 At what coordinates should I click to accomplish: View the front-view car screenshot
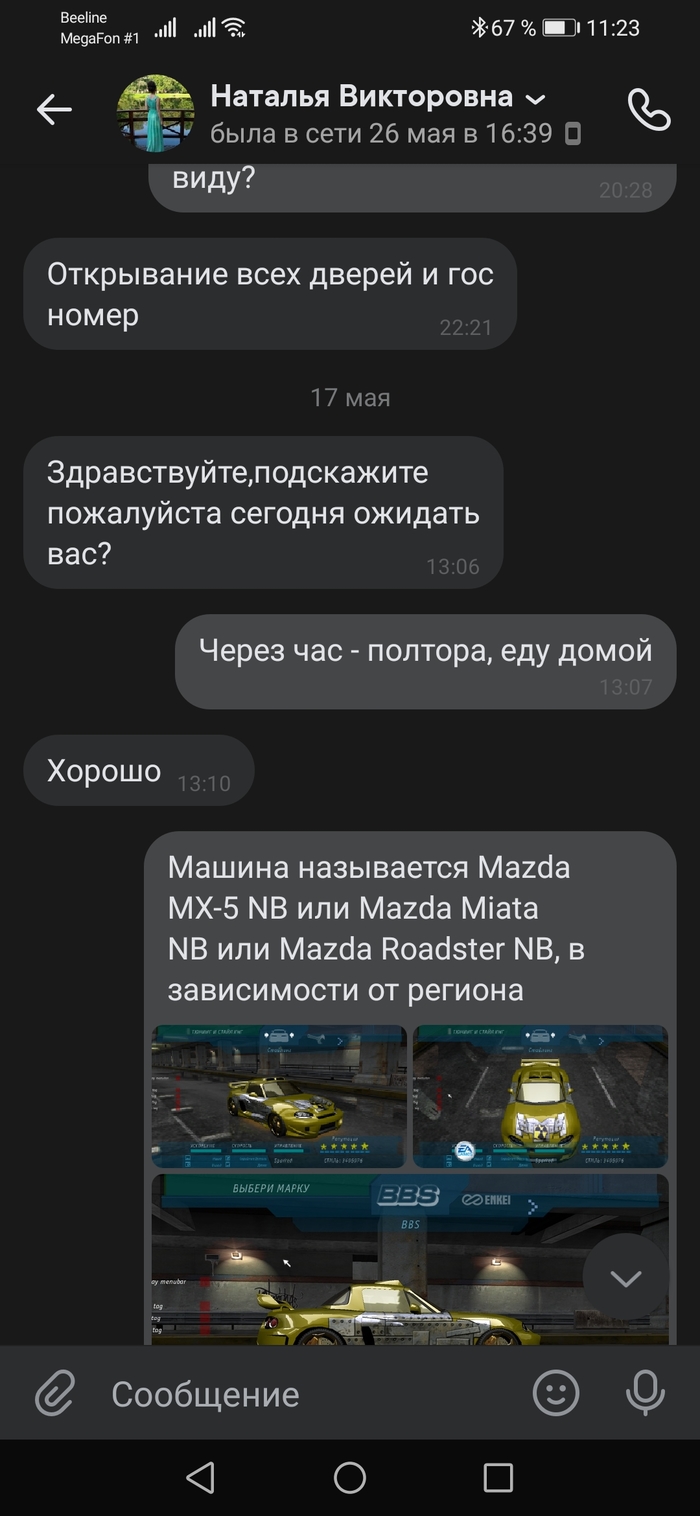(x=540, y=1096)
